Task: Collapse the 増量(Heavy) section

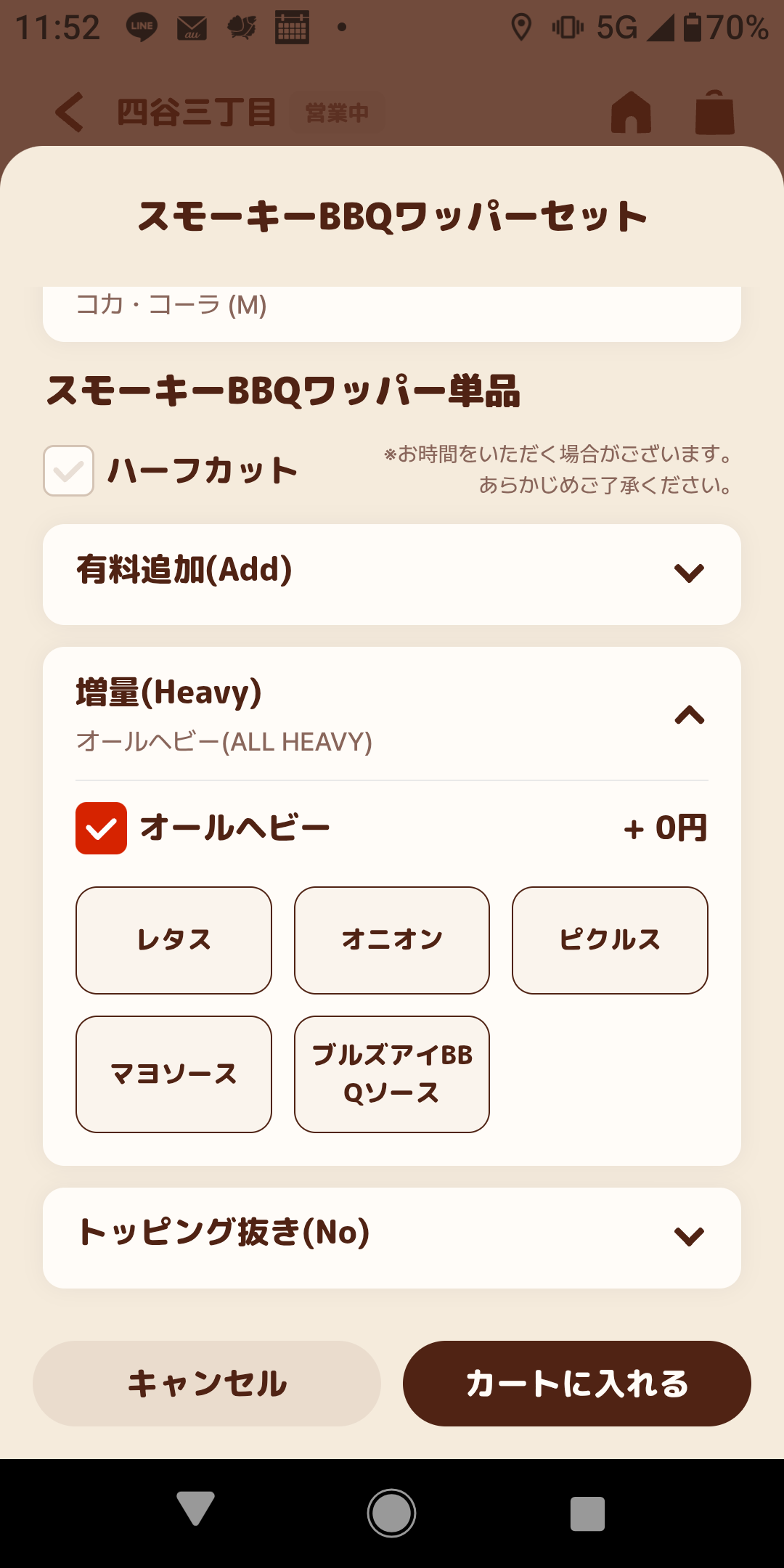Action: click(x=689, y=716)
